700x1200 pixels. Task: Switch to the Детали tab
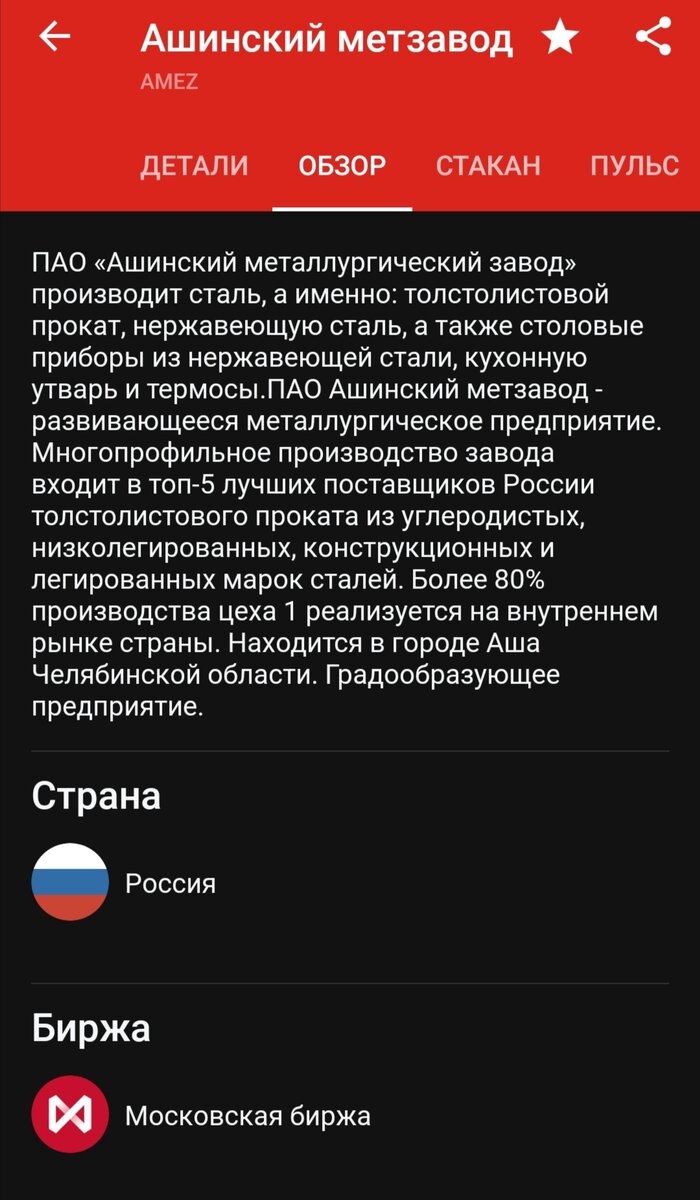click(194, 166)
